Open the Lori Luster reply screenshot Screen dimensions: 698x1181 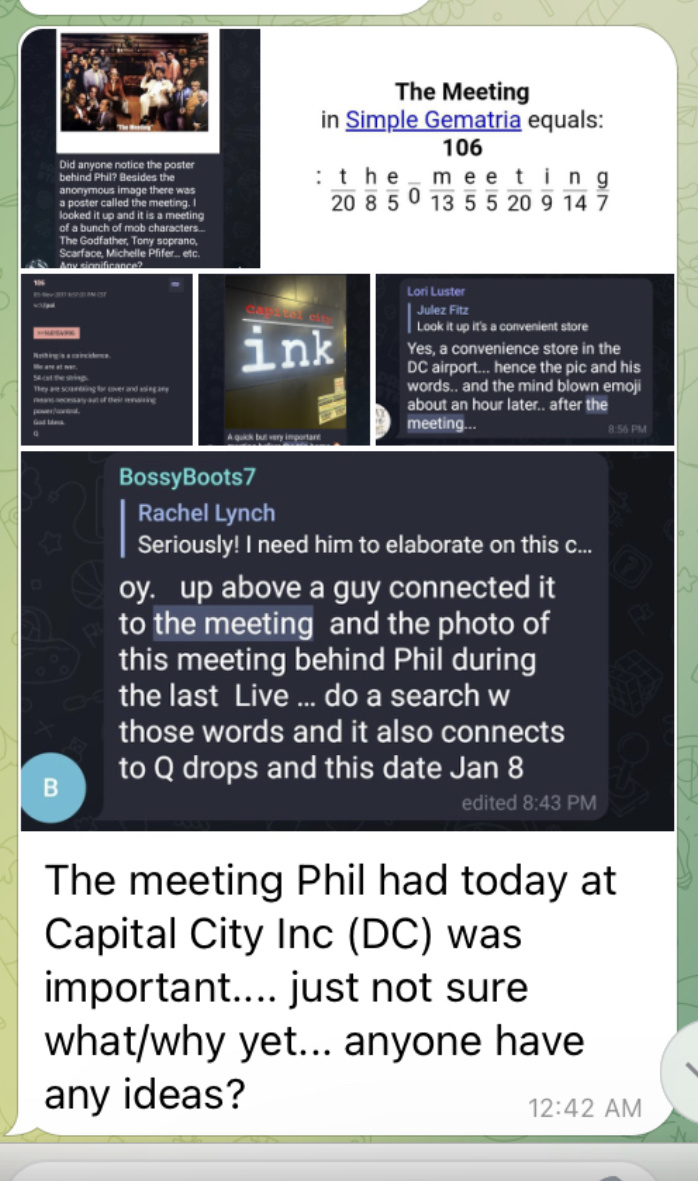(x=525, y=359)
